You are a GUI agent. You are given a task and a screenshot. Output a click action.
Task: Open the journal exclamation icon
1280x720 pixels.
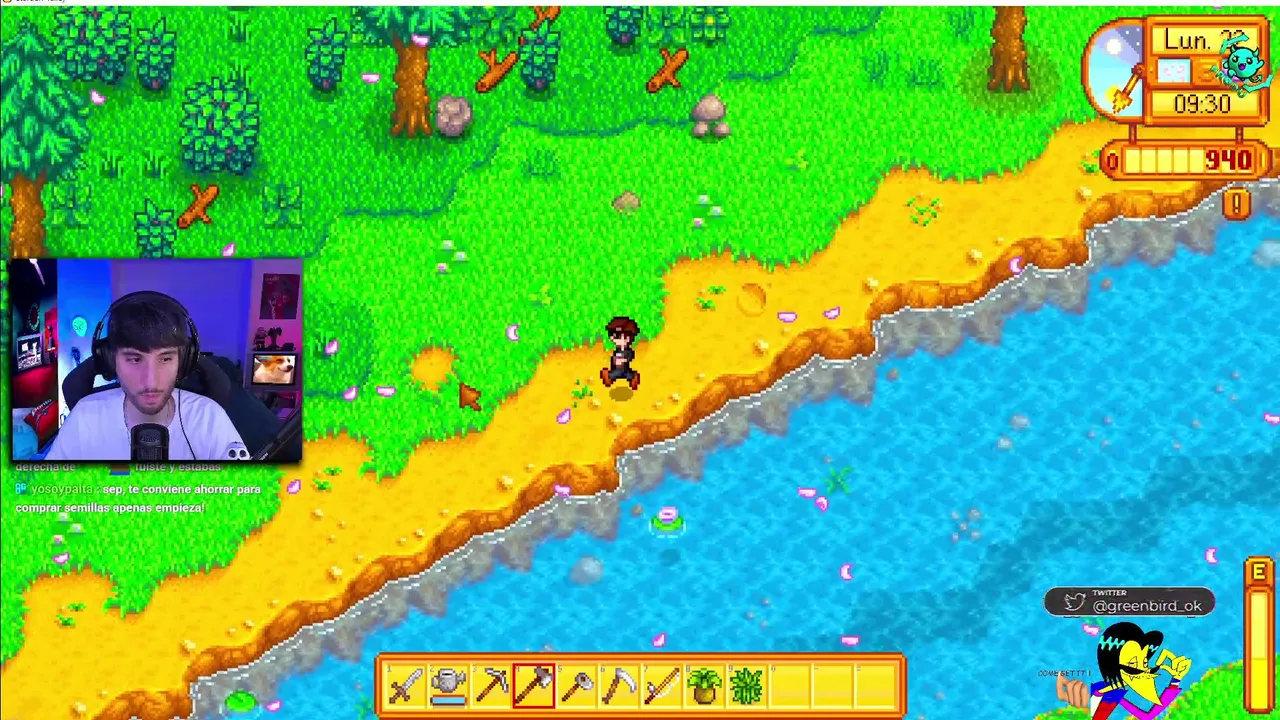click(1236, 204)
